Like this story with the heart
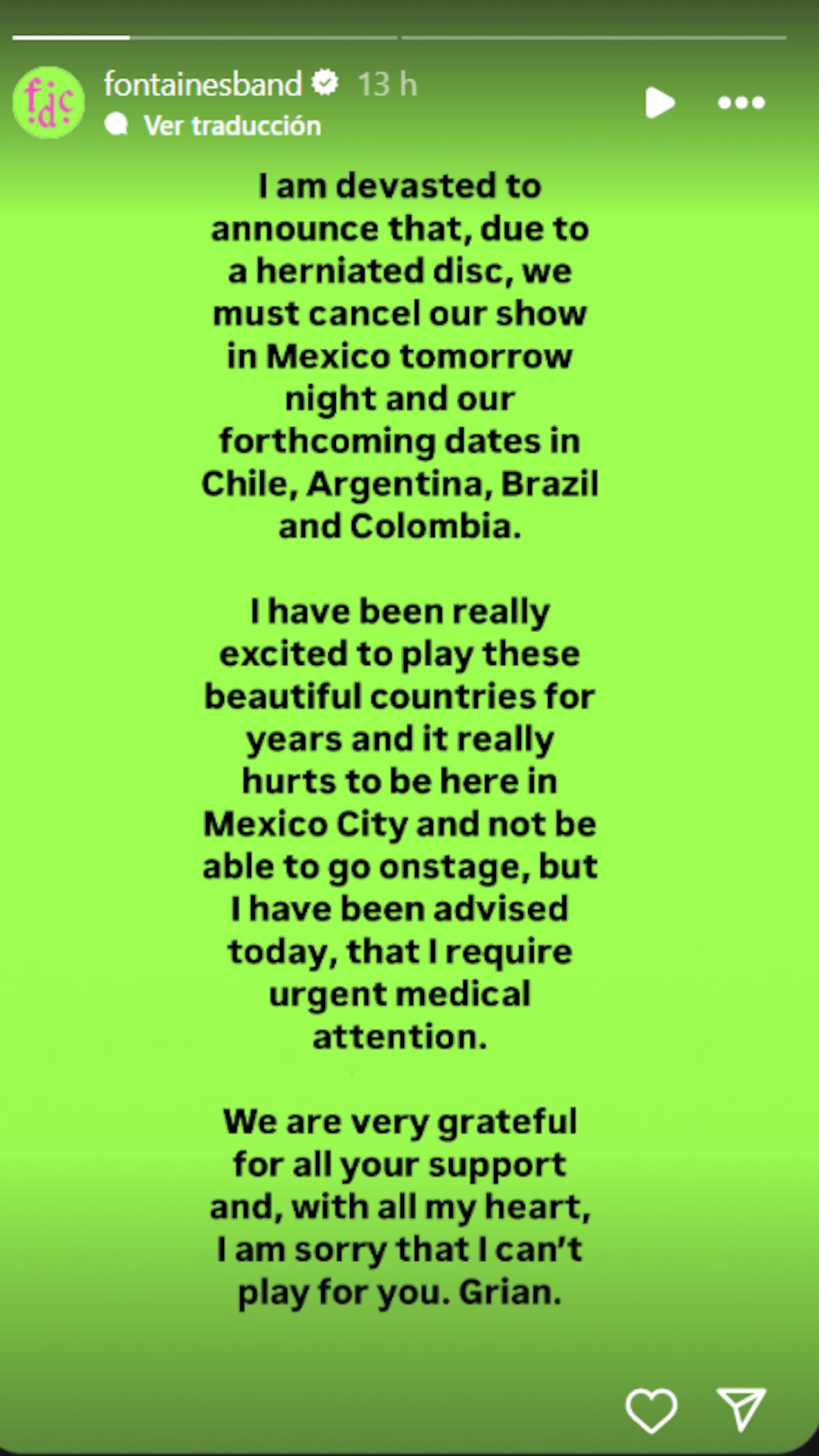 pos(651,1410)
